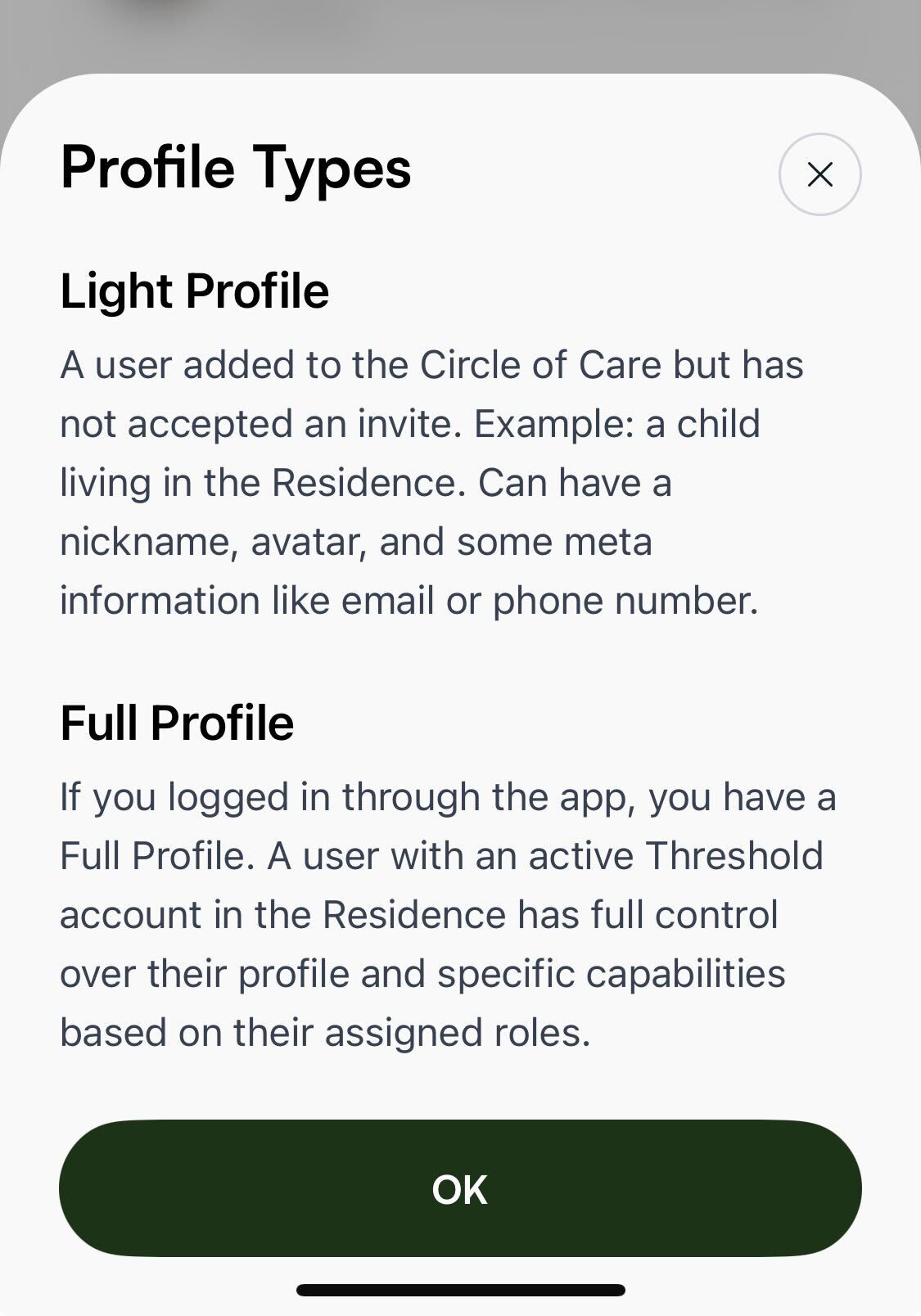The width and height of the screenshot is (921, 1316).
Task: Click the Profile Types heading
Action: click(x=236, y=169)
